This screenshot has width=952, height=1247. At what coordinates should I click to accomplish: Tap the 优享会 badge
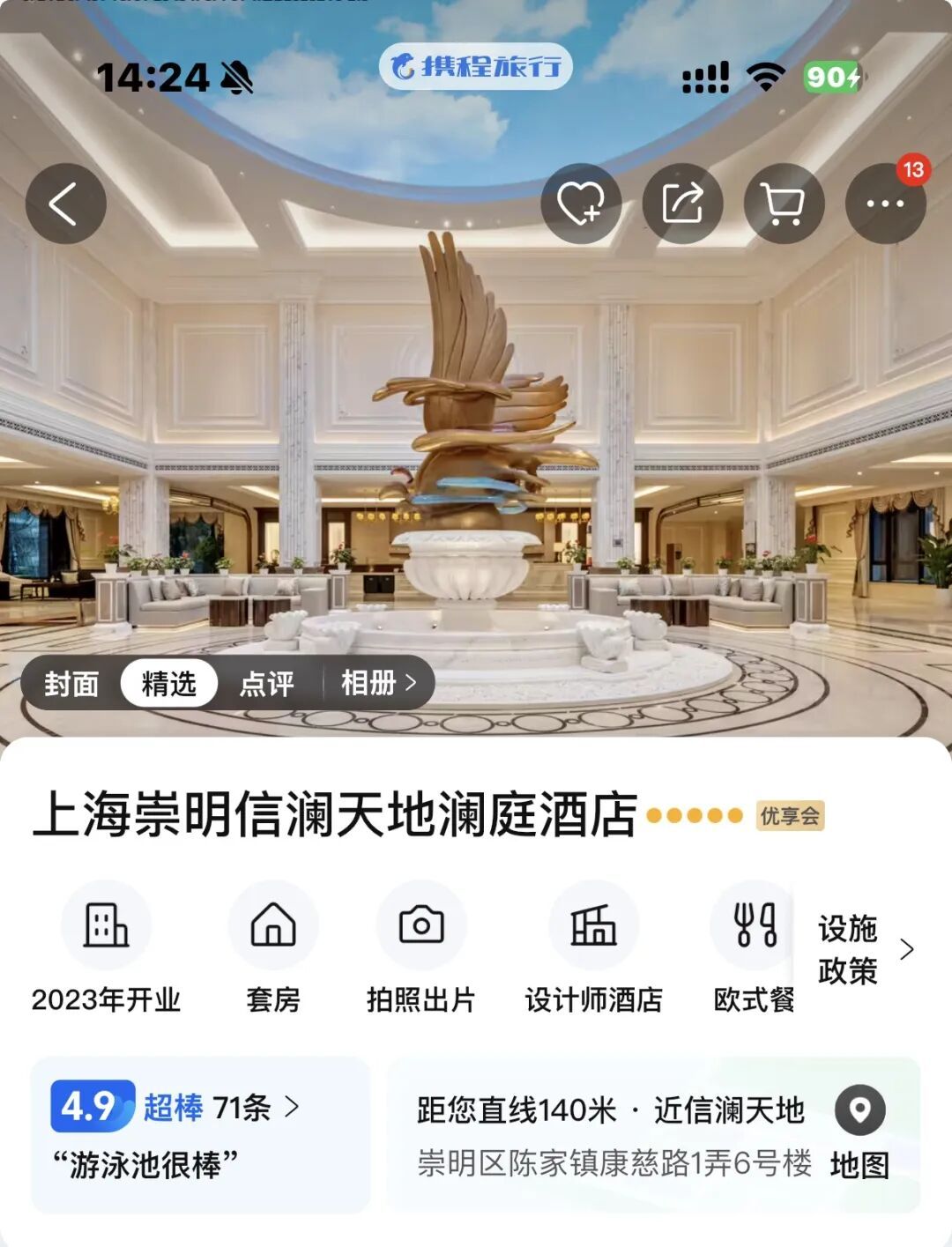coord(790,816)
